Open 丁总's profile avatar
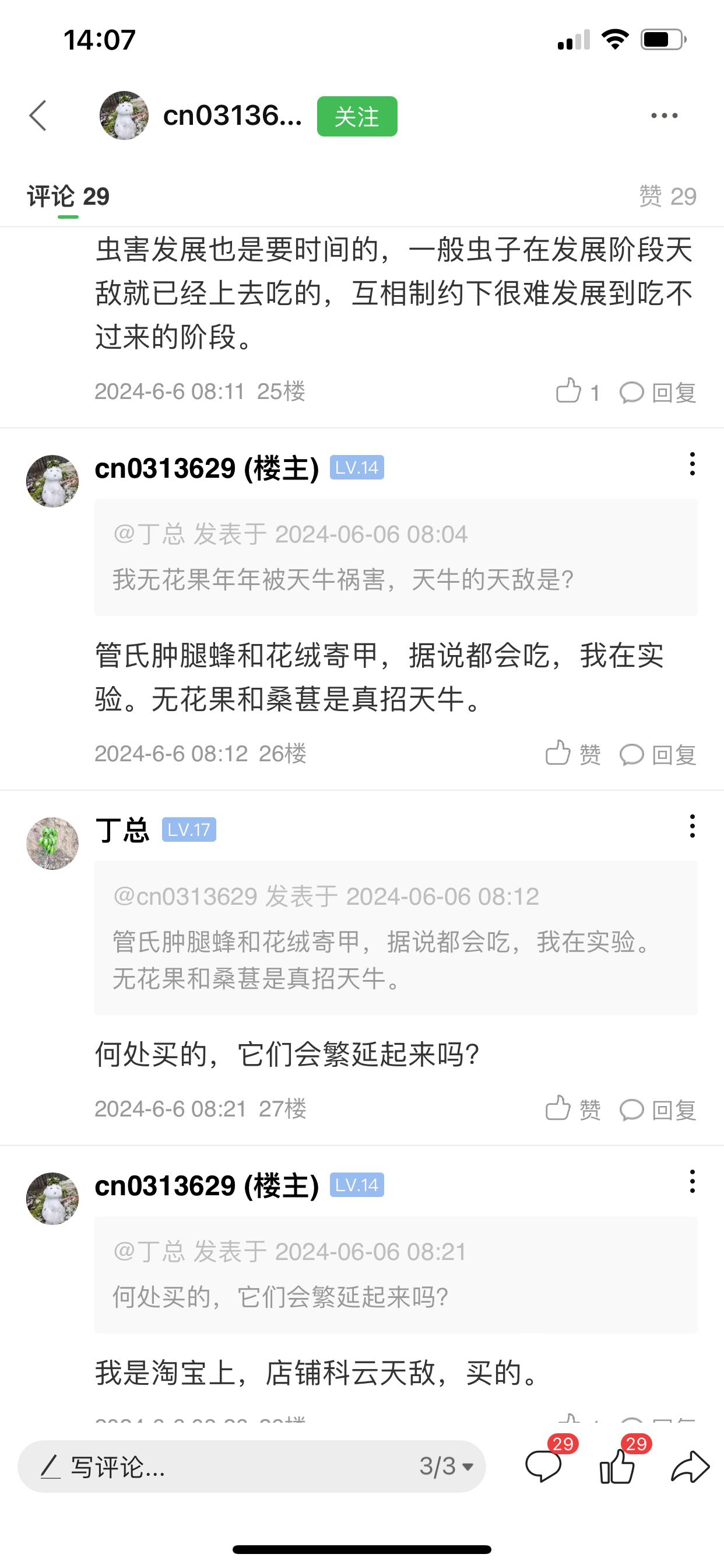724x1568 pixels. (52, 843)
